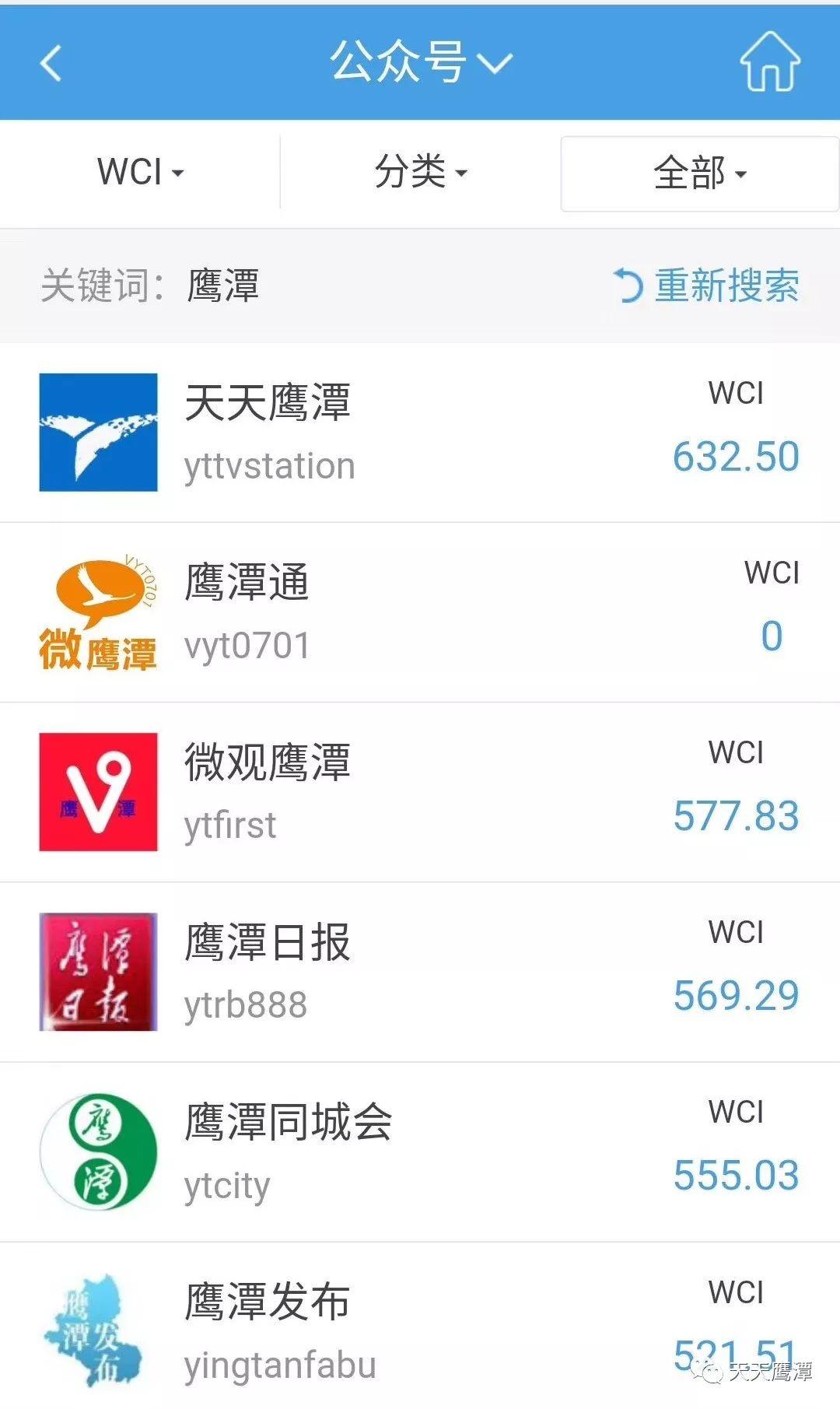
Task: Open the 全部 filter dropdown
Action: tap(700, 173)
